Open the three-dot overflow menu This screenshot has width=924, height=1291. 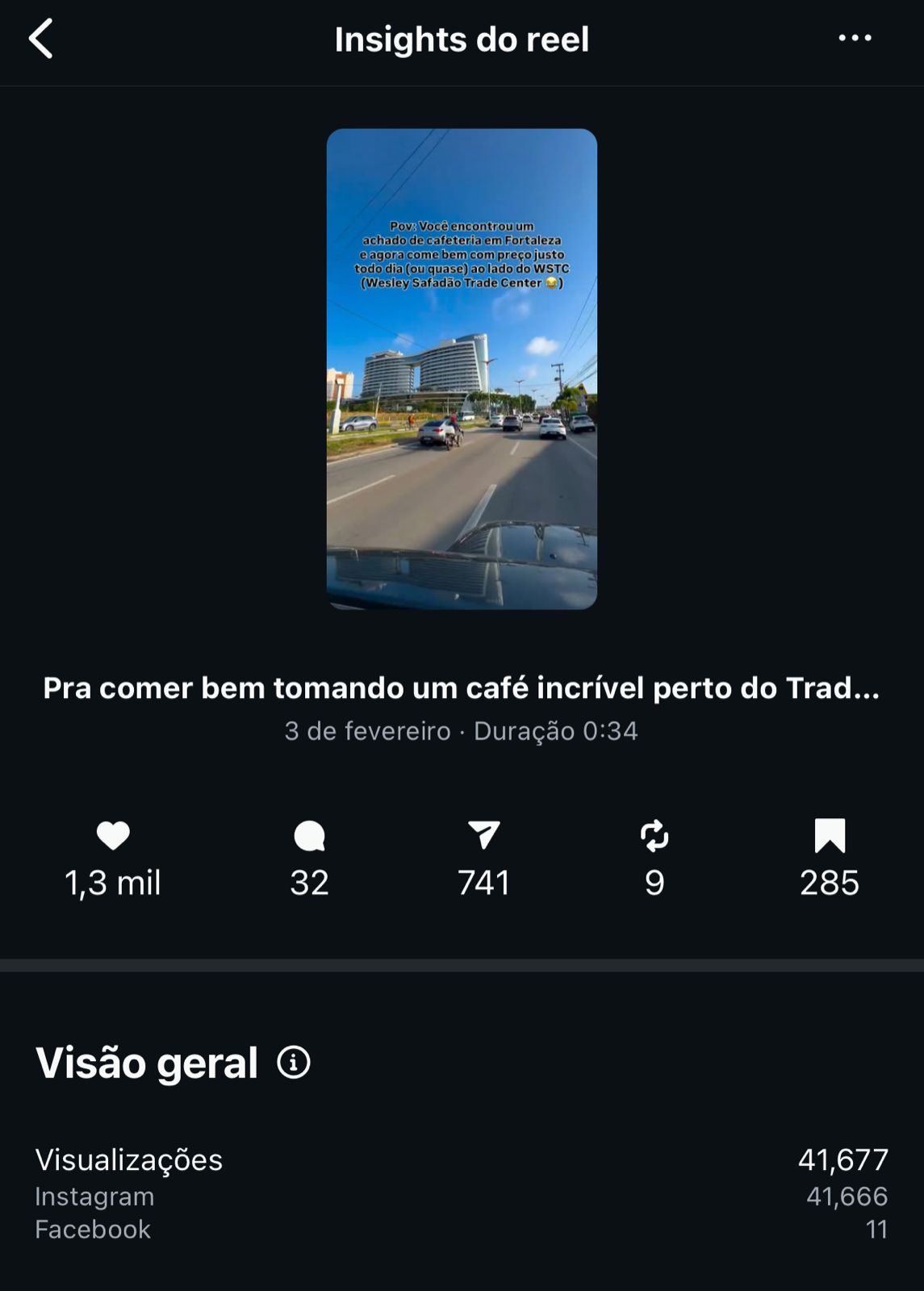(x=855, y=38)
